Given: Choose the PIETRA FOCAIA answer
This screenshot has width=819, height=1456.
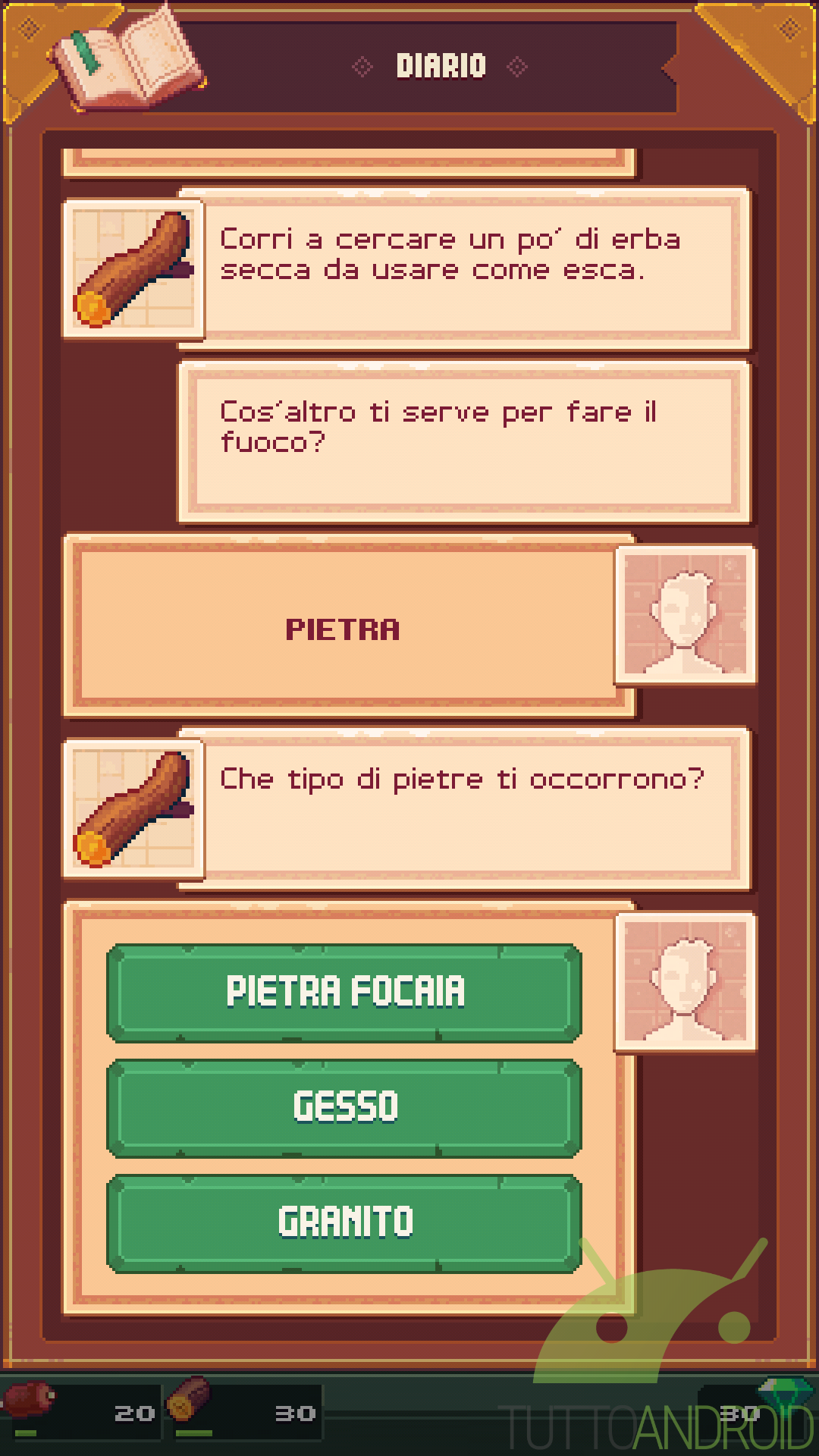Looking at the screenshot, I should (x=344, y=993).
